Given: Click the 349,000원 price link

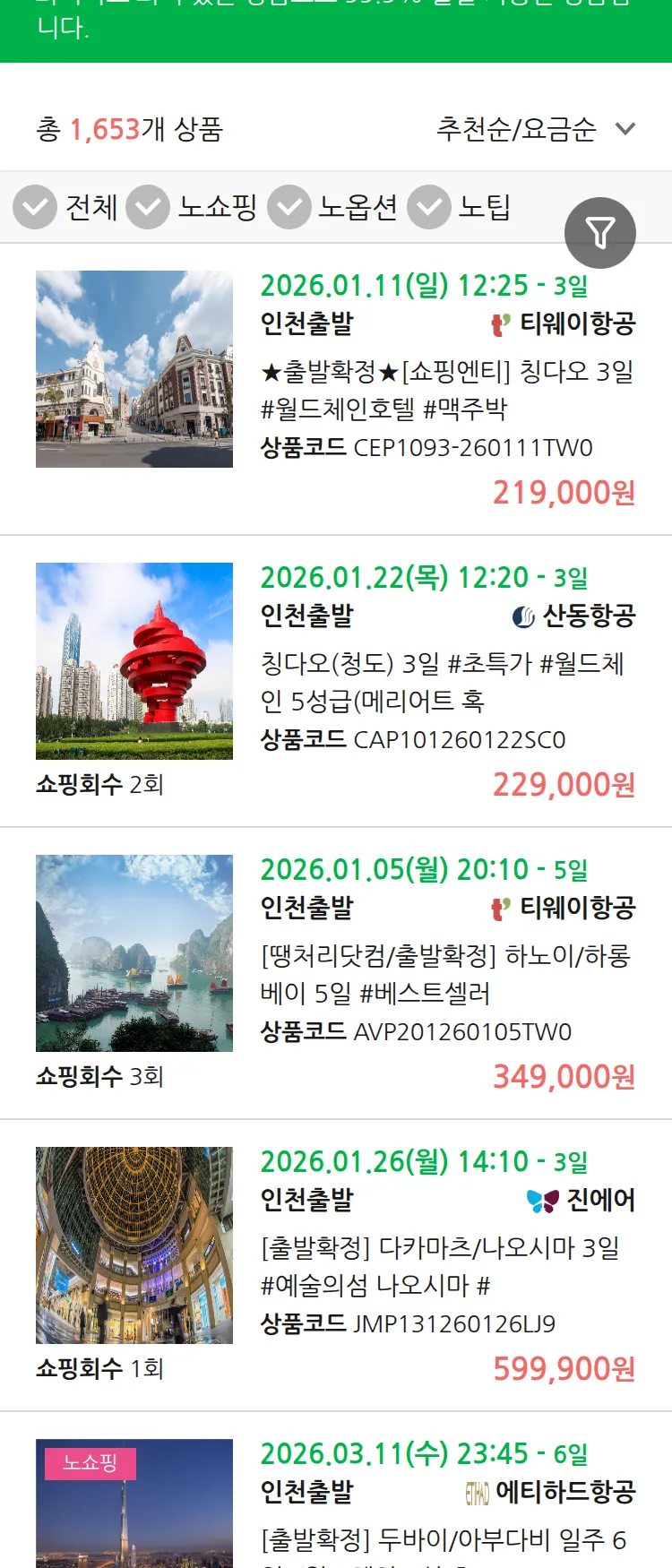Looking at the screenshot, I should tap(564, 1076).
